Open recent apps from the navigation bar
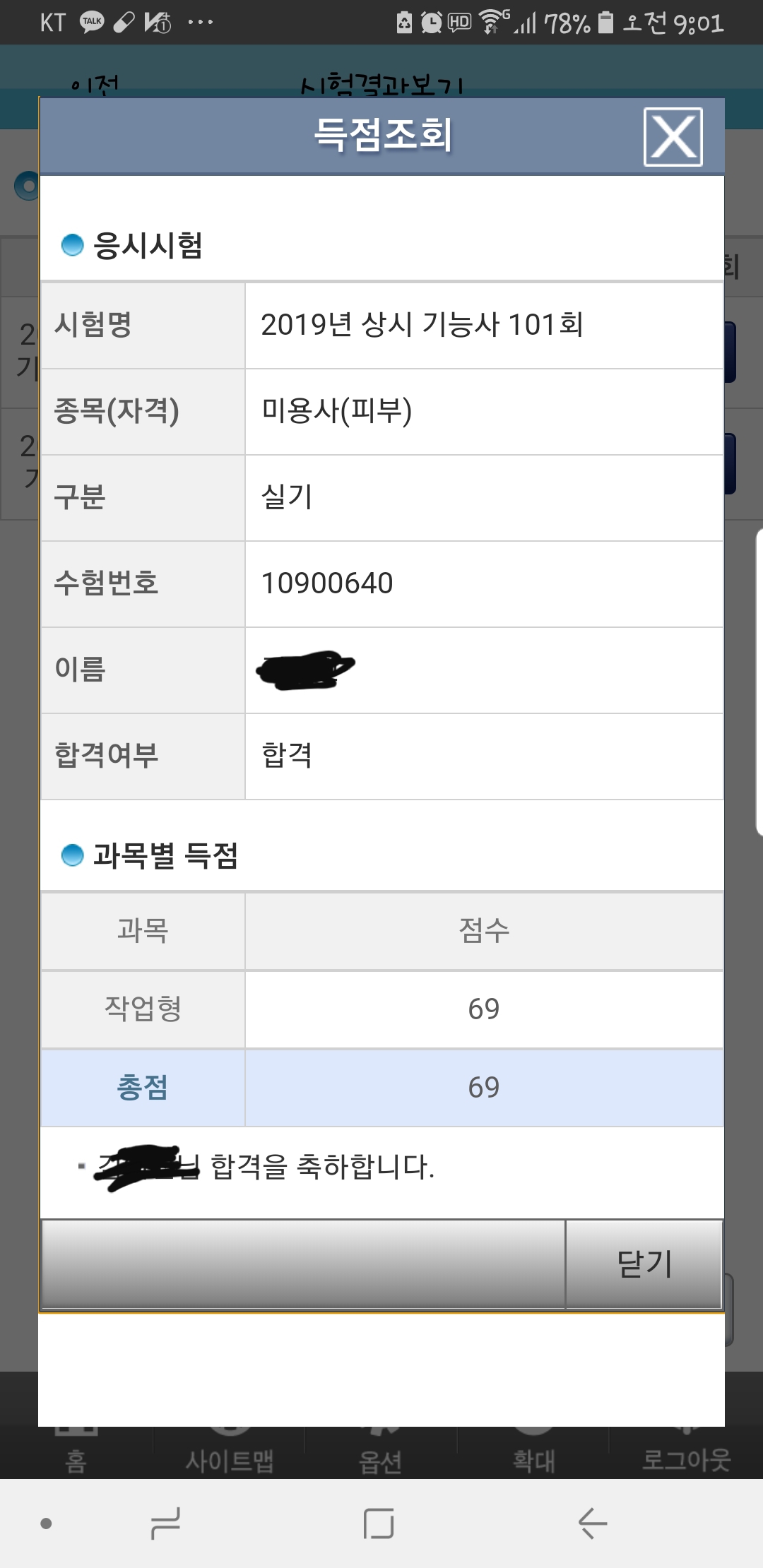Image resolution: width=763 pixels, height=1568 pixels. point(165,1523)
